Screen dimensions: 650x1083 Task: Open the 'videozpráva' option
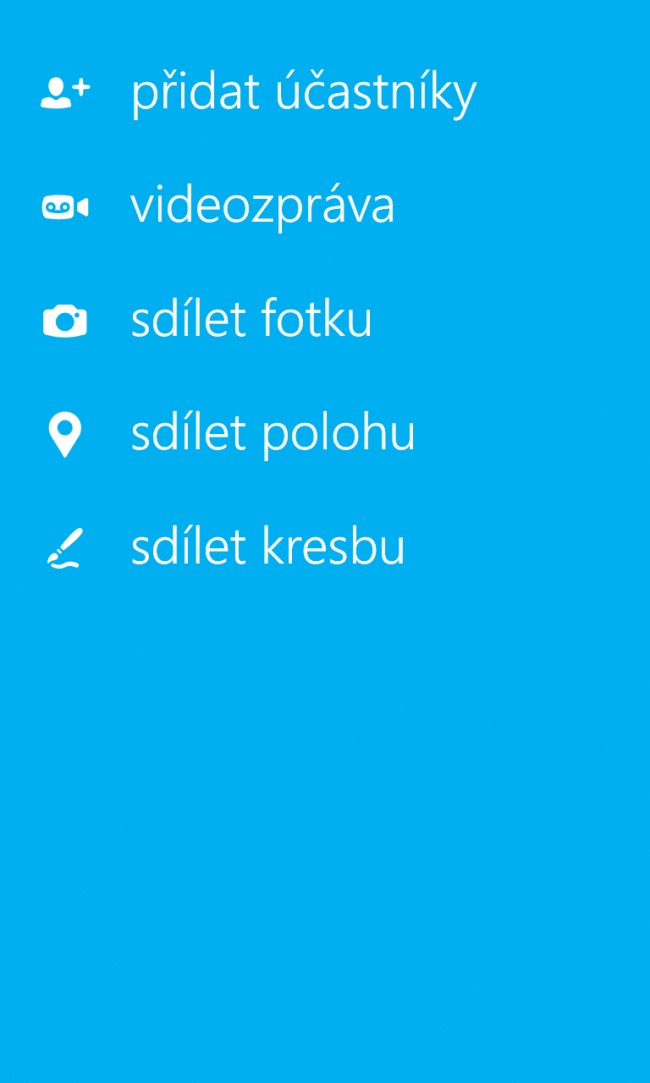262,206
